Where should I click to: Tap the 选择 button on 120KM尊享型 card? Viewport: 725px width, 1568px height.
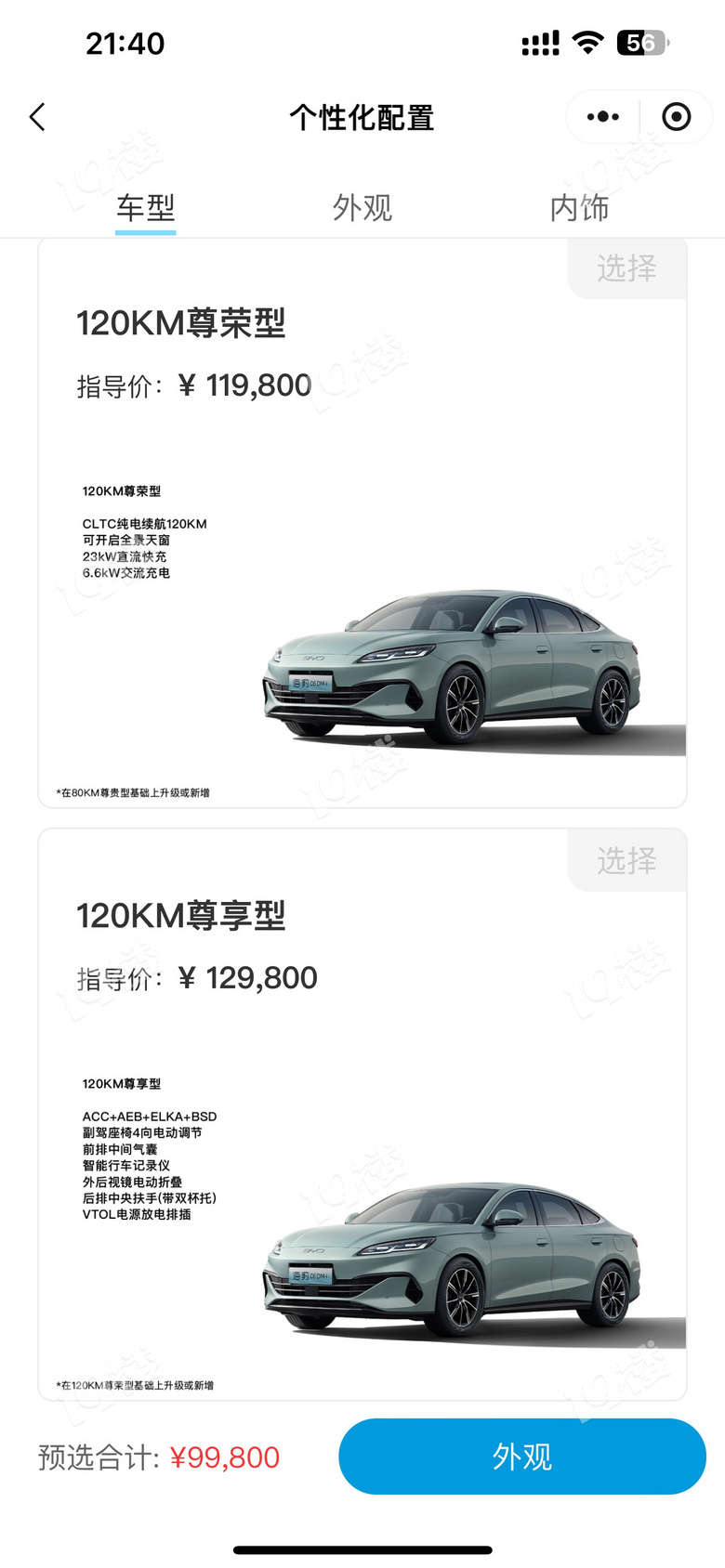pyautogui.click(x=627, y=861)
